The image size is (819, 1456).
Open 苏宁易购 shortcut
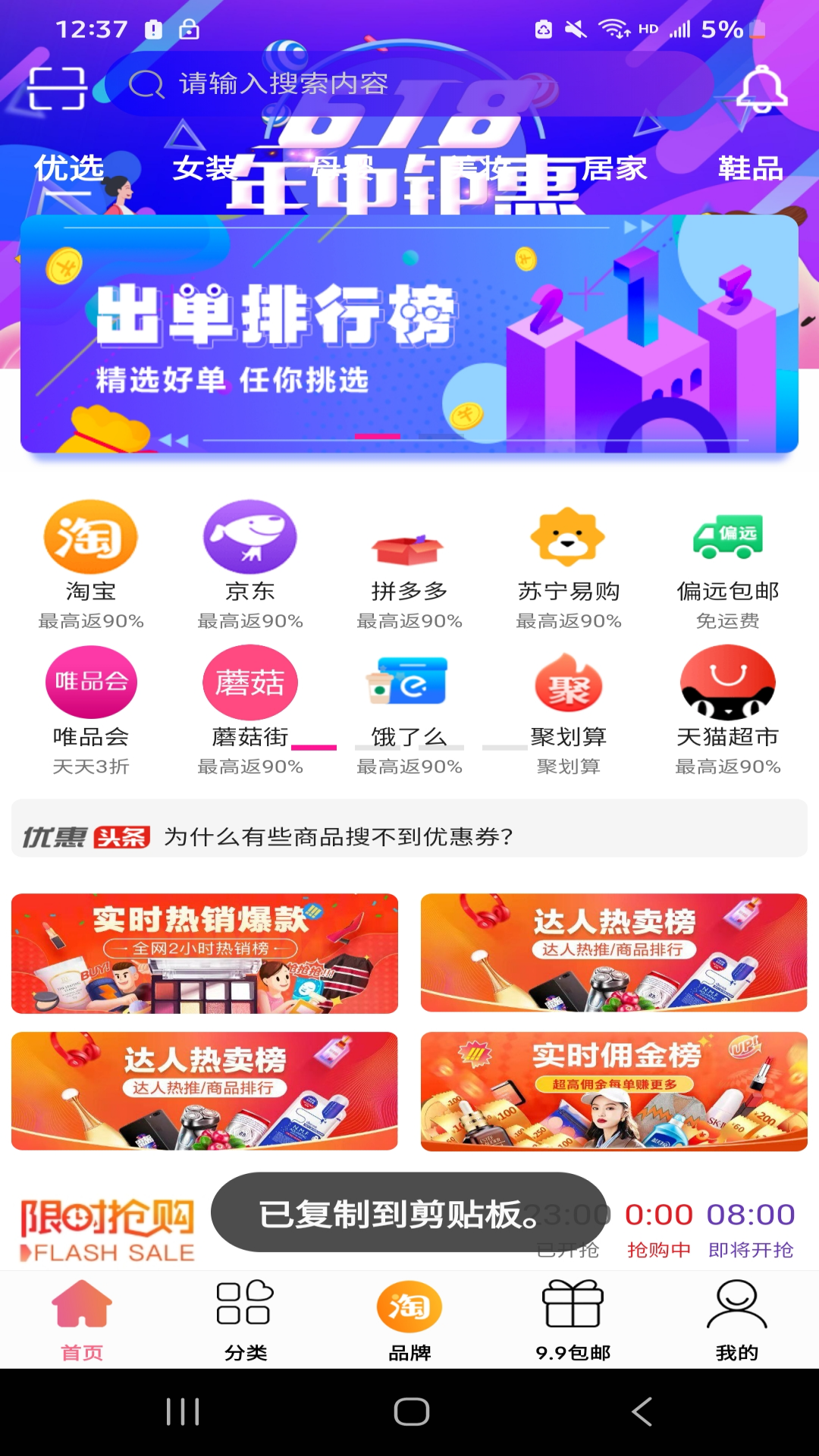[x=569, y=563]
